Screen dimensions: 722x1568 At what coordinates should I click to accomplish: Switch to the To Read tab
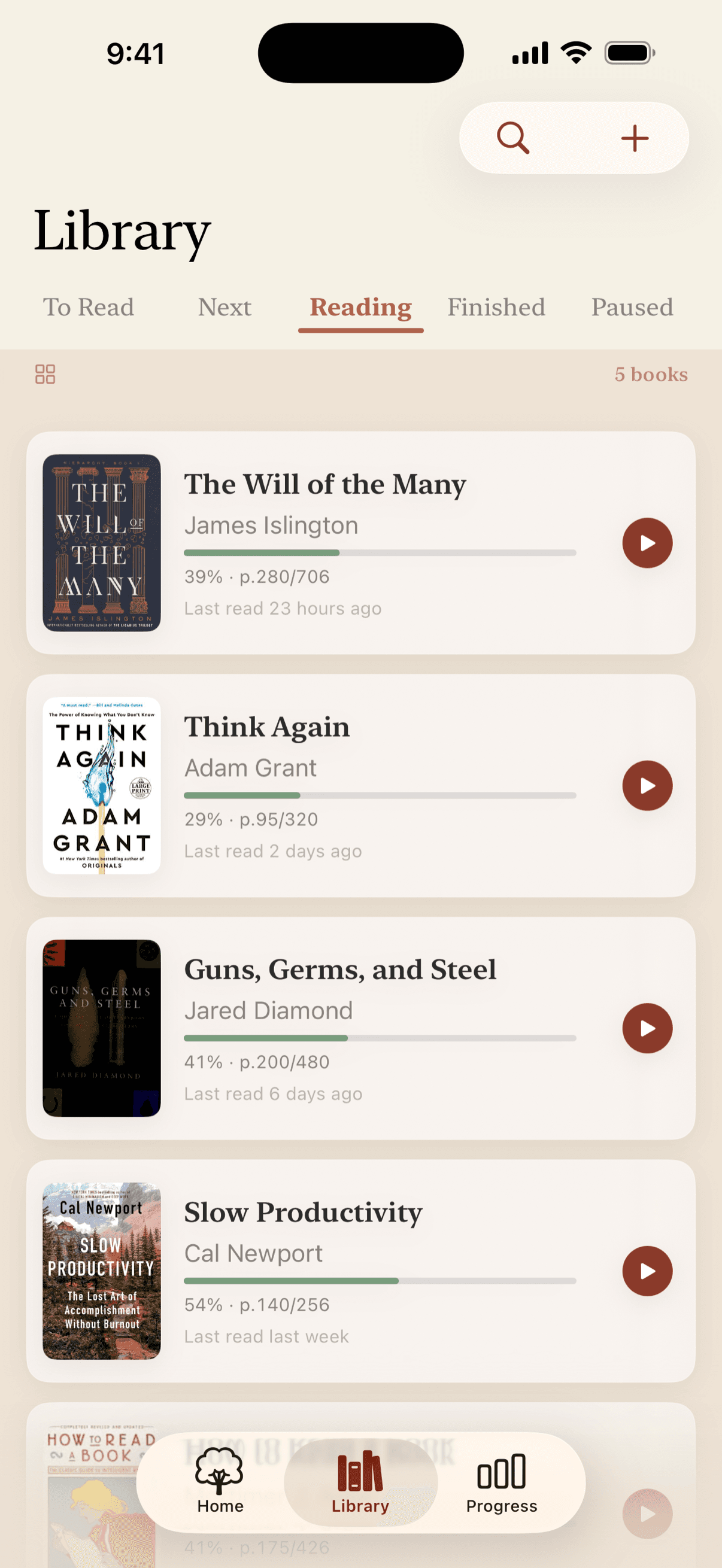pyautogui.click(x=89, y=308)
